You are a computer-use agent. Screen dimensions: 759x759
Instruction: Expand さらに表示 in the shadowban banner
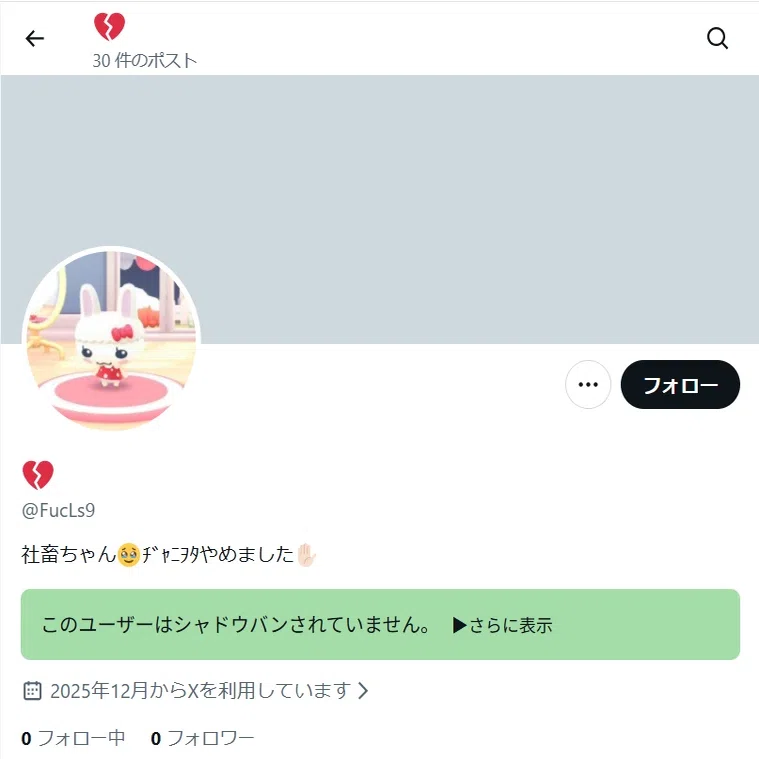[x=503, y=625]
